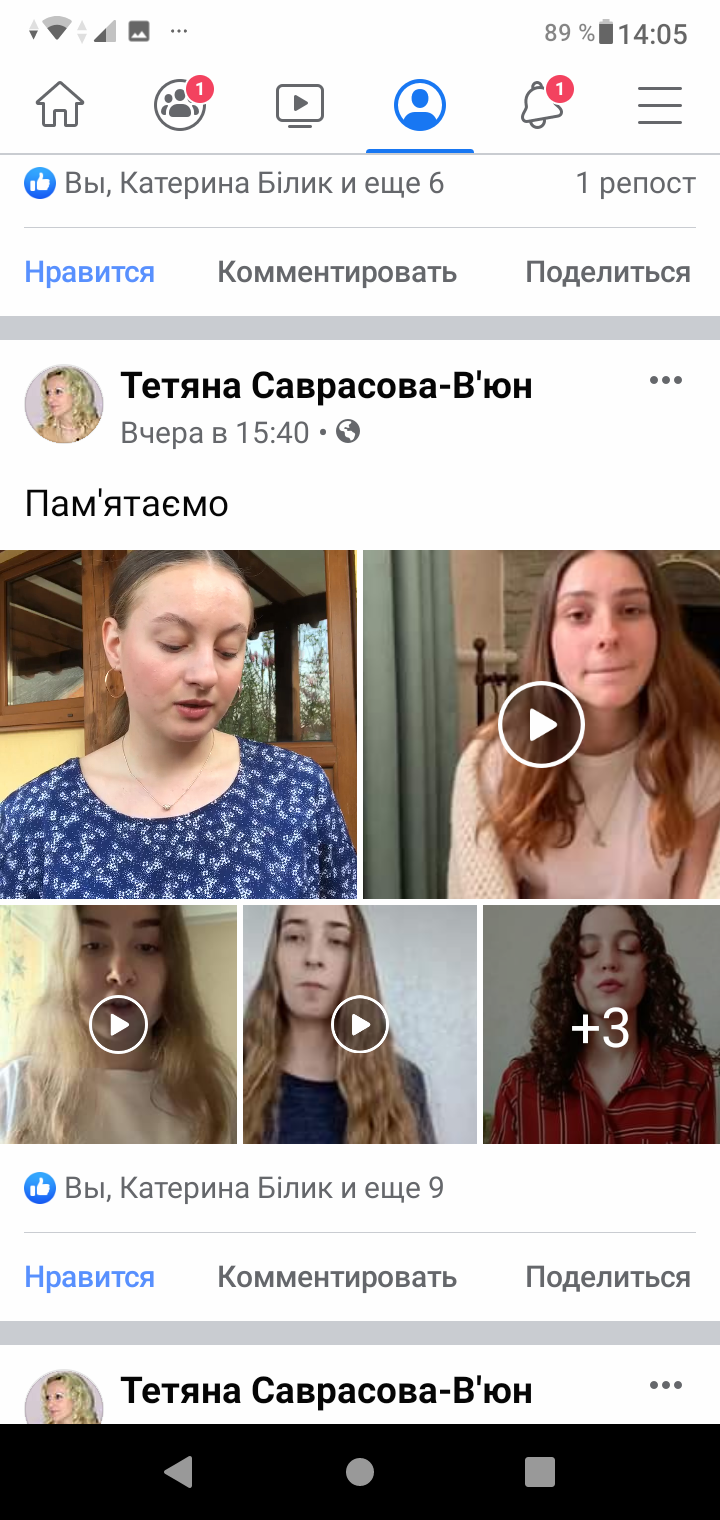This screenshot has width=720, height=1520.
Task: Tap Комментировать under the Пам'ятаємо post
Action: coord(337,1277)
